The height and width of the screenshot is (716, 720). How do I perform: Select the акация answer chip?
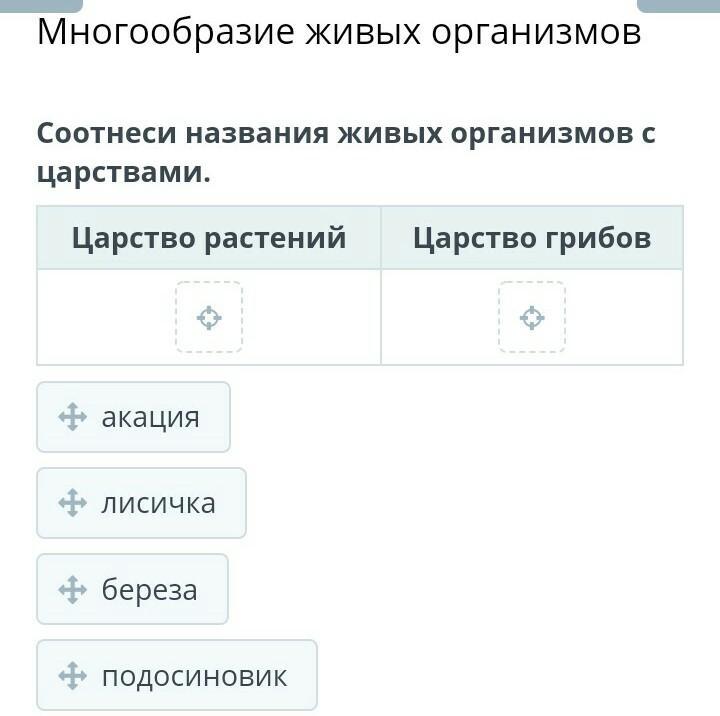pyautogui.click(x=133, y=417)
